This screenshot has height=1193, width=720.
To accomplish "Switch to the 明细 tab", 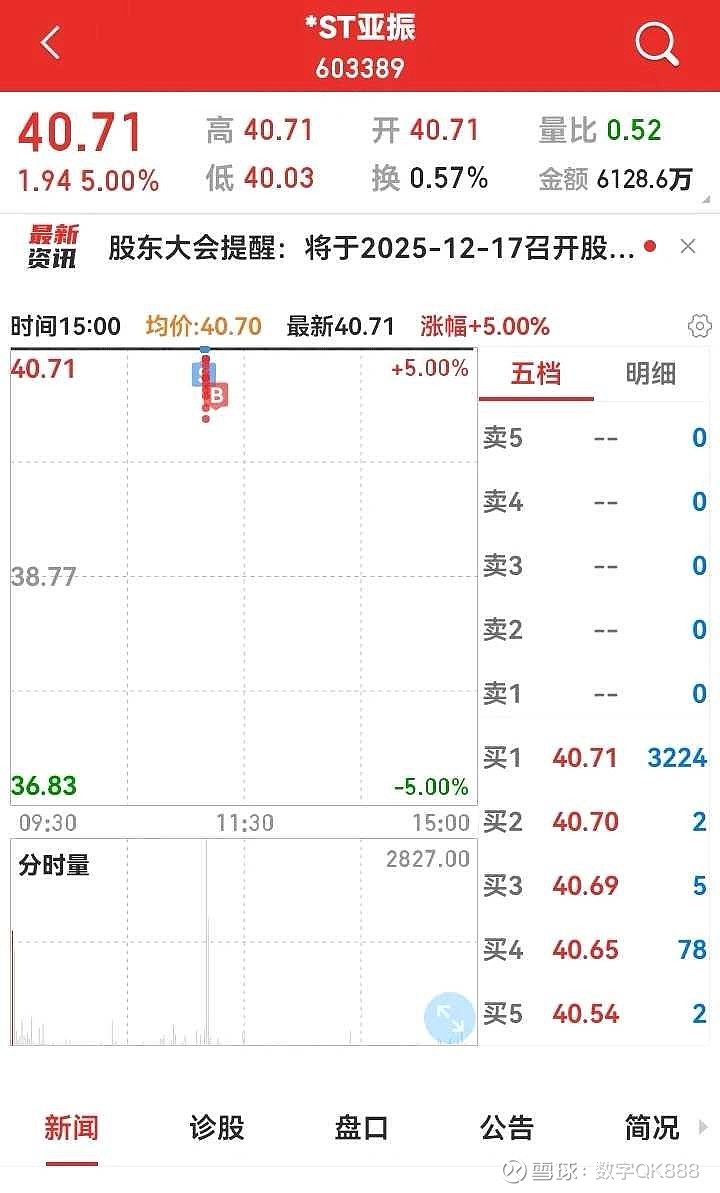I will pyautogui.click(x=650, y=373).
